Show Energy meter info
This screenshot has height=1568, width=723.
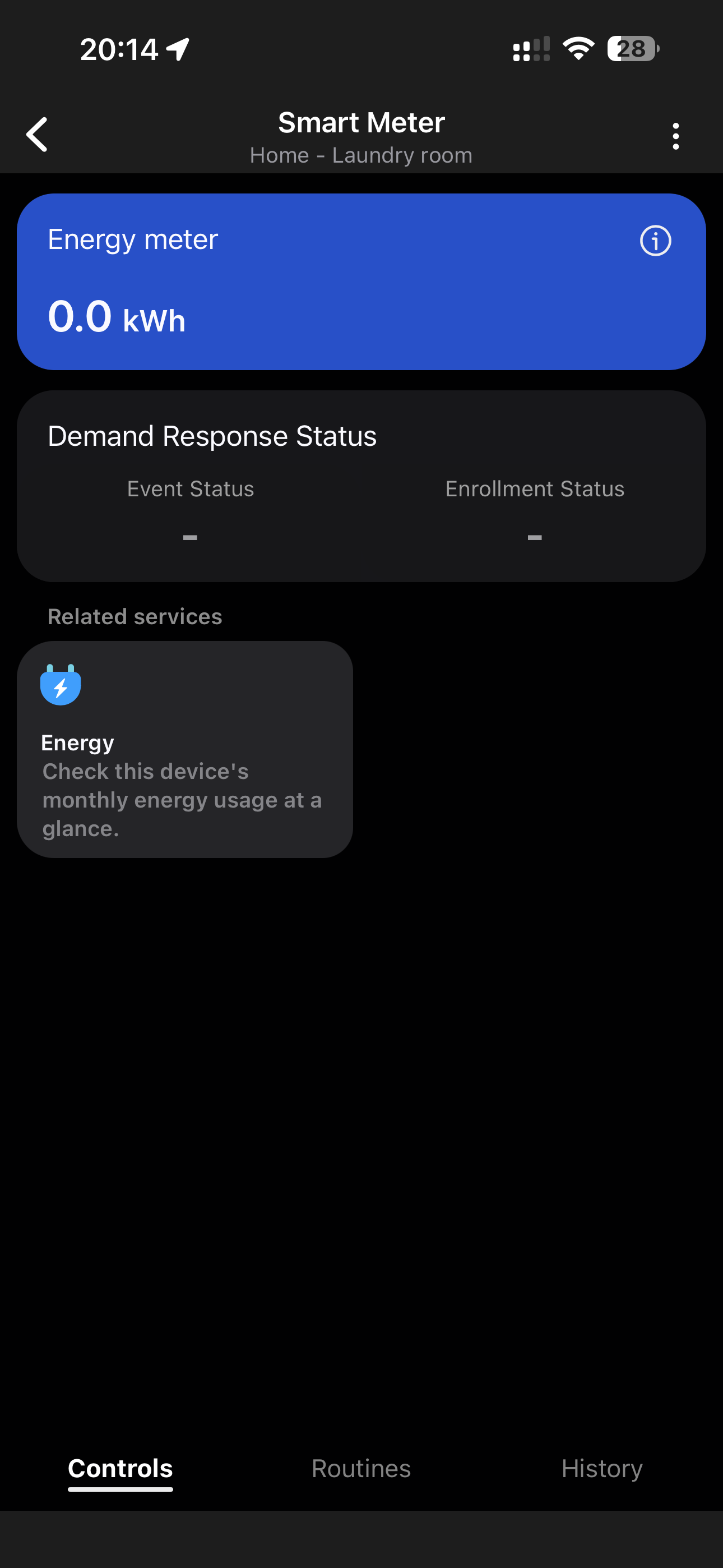pyautogui.click(x=655, y=241)
